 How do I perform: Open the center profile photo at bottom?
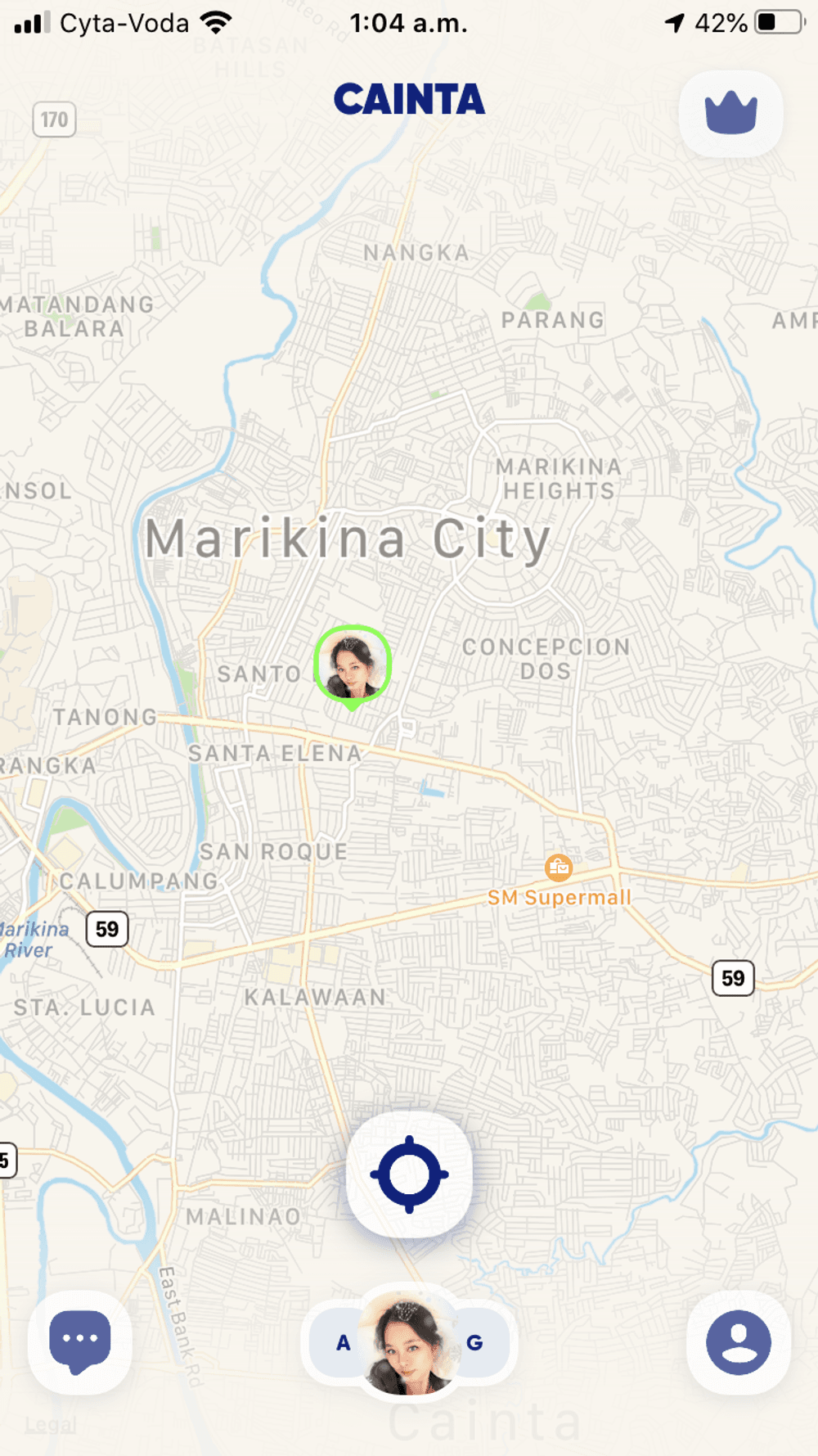(x=409, y=1342)
